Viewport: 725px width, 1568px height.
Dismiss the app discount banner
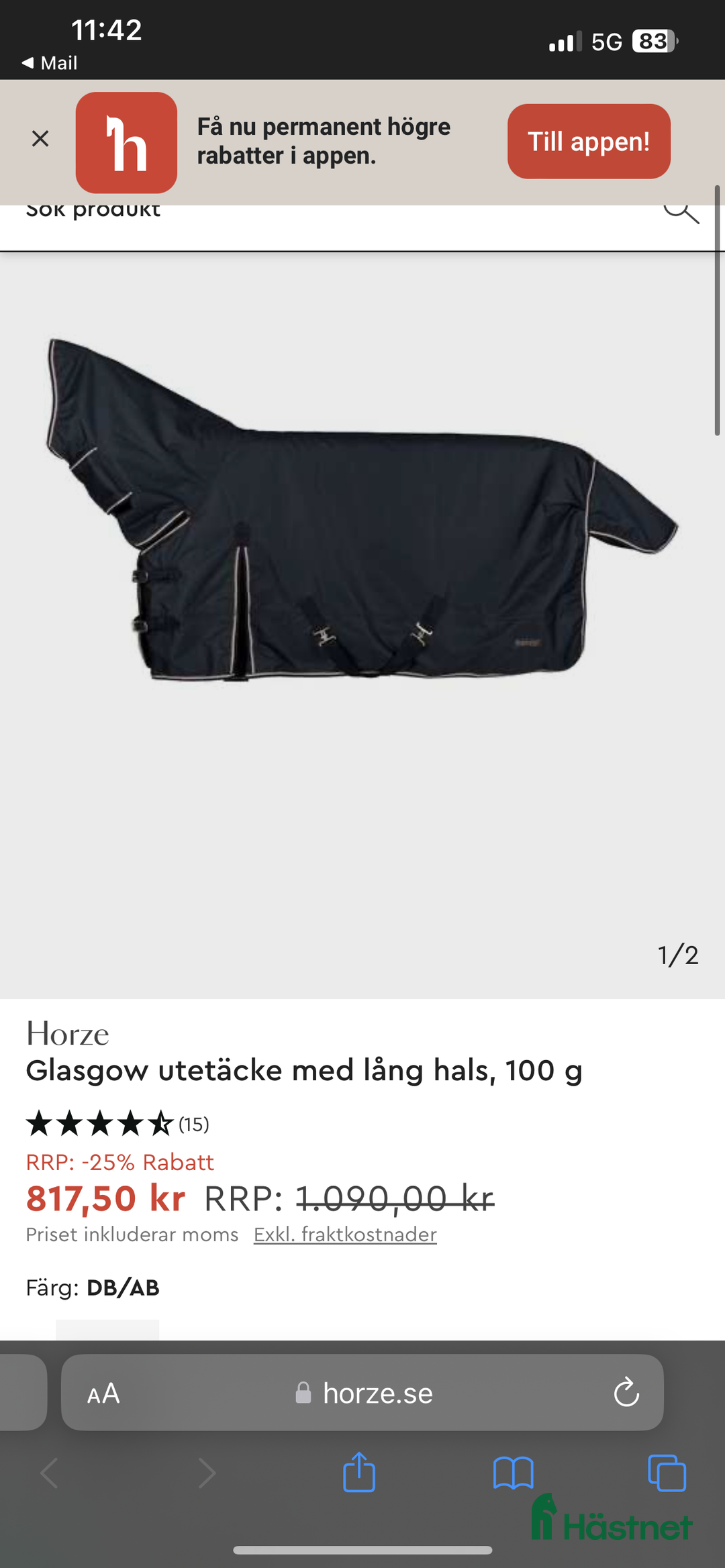tap(40, 139)
